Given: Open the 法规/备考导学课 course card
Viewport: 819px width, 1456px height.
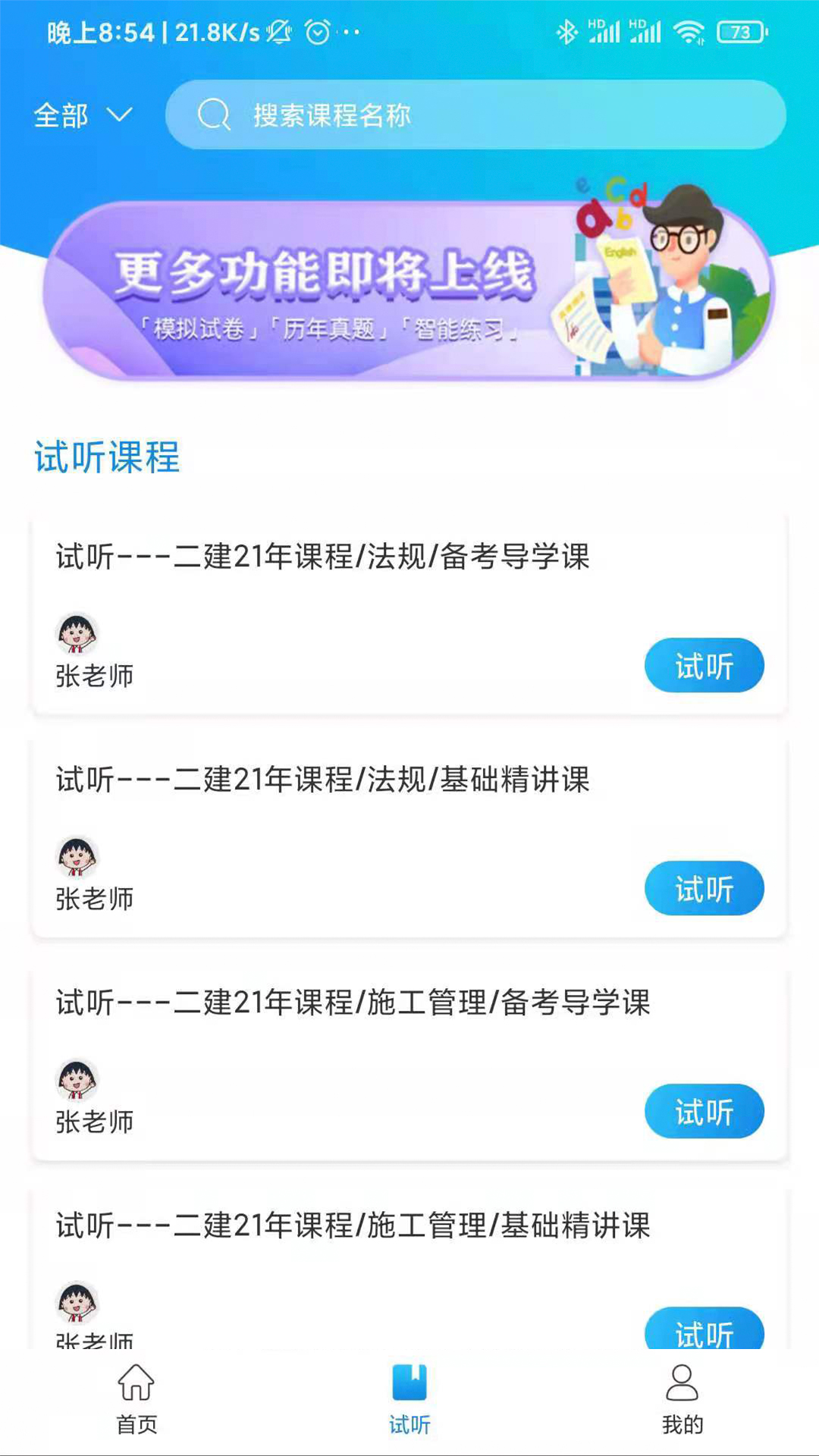Looking at the screenshot, I should tap(322, 557).
